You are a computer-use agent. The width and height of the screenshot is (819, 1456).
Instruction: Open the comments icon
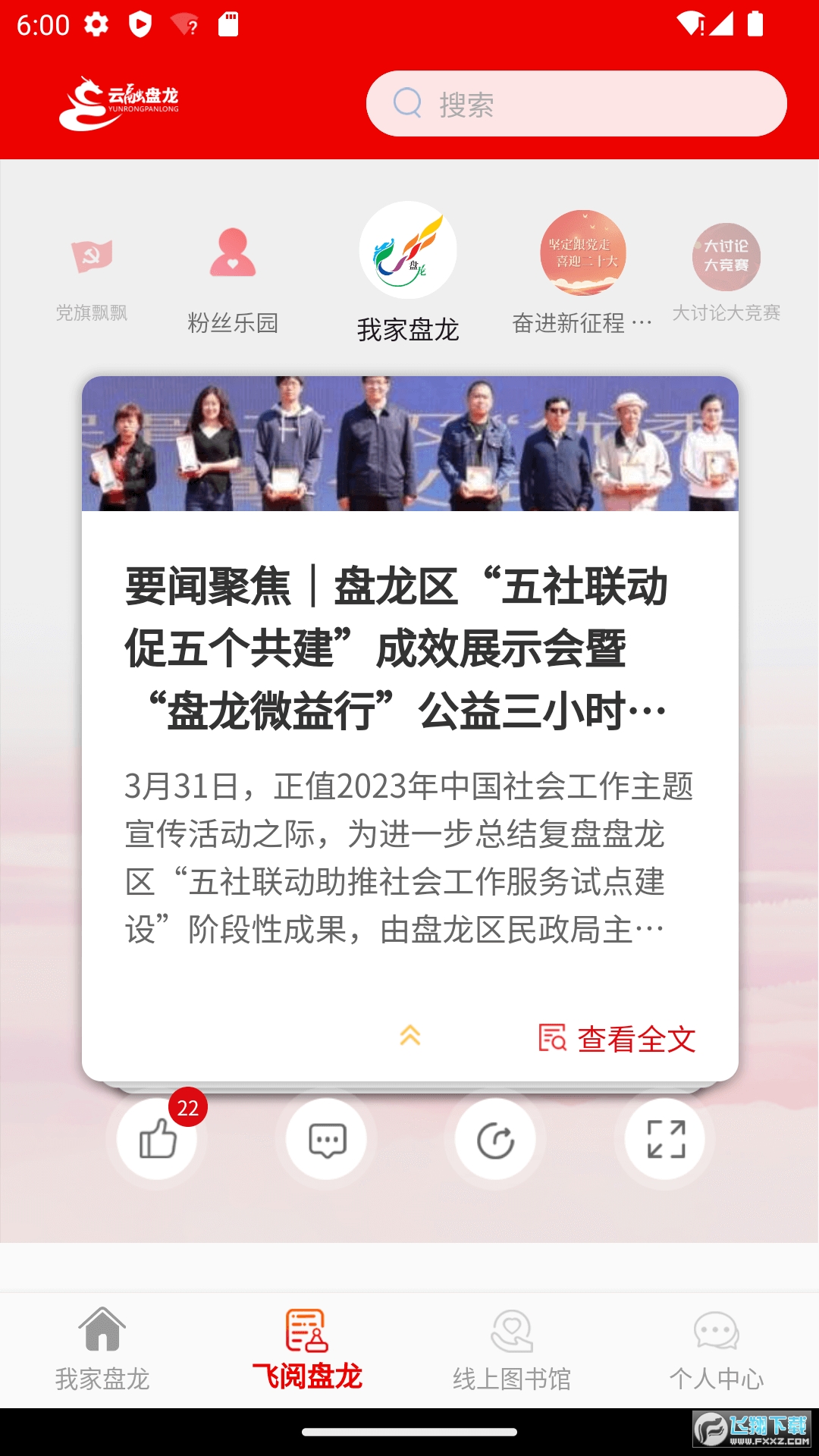click(x=327, y=1139)
